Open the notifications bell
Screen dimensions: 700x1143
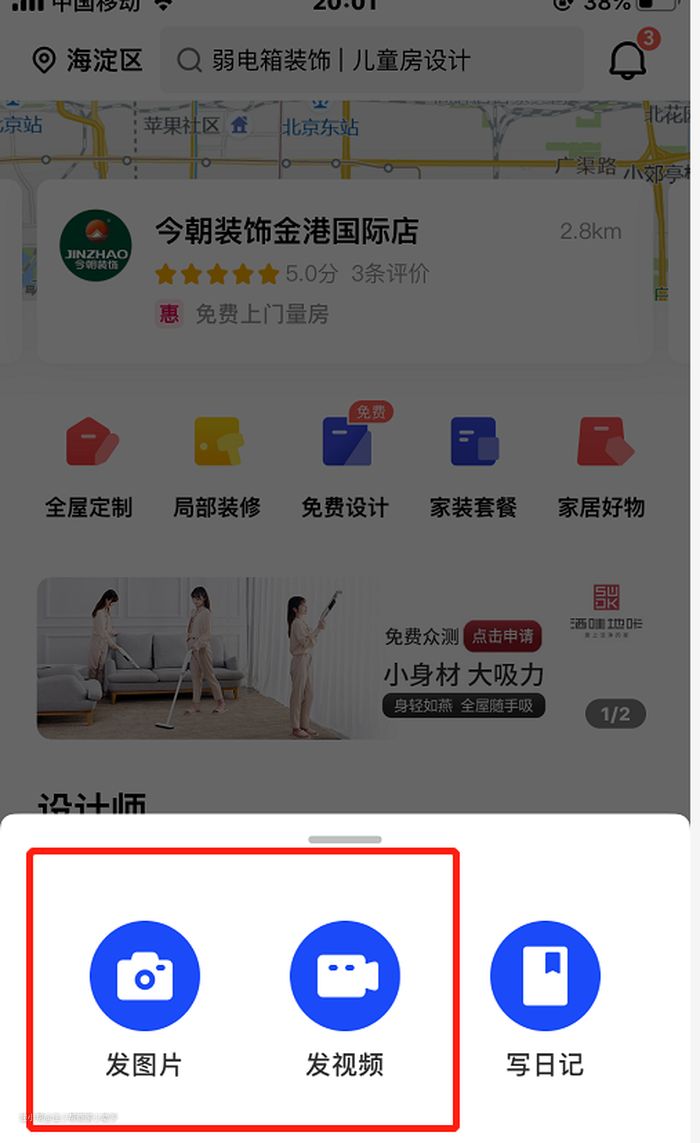[x=628, y=59]
